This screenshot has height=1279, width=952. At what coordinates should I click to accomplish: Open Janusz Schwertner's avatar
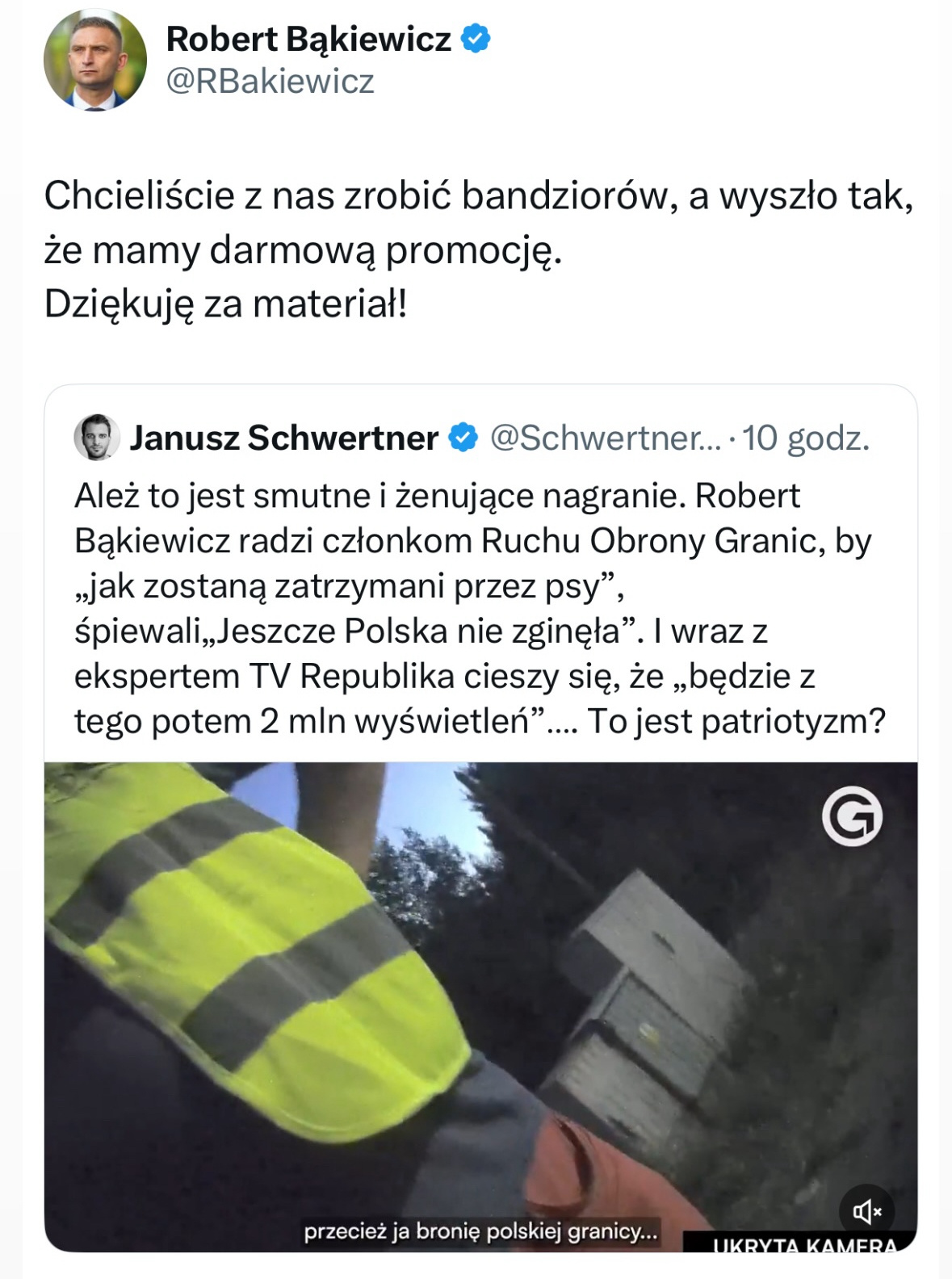(x=97, y=438)
